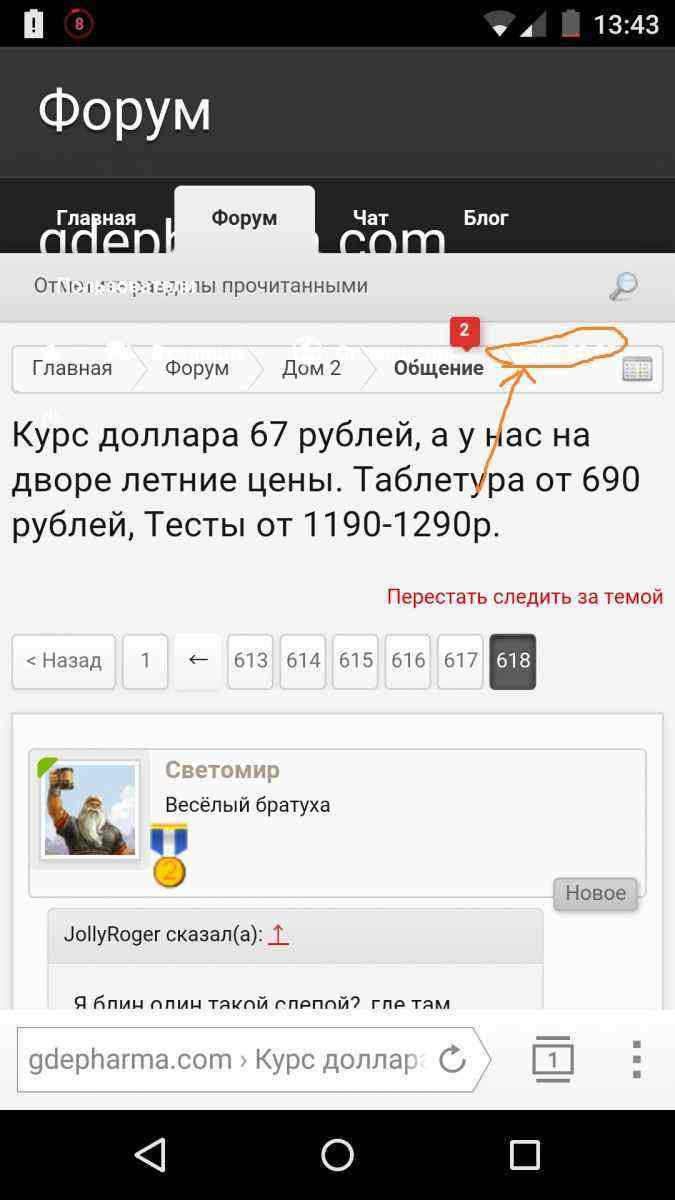Image resolution: width=675 pixels, height=1200 pixels.
Task: Open Форум in the breadcrumb
Action: [x=197, y=368]
